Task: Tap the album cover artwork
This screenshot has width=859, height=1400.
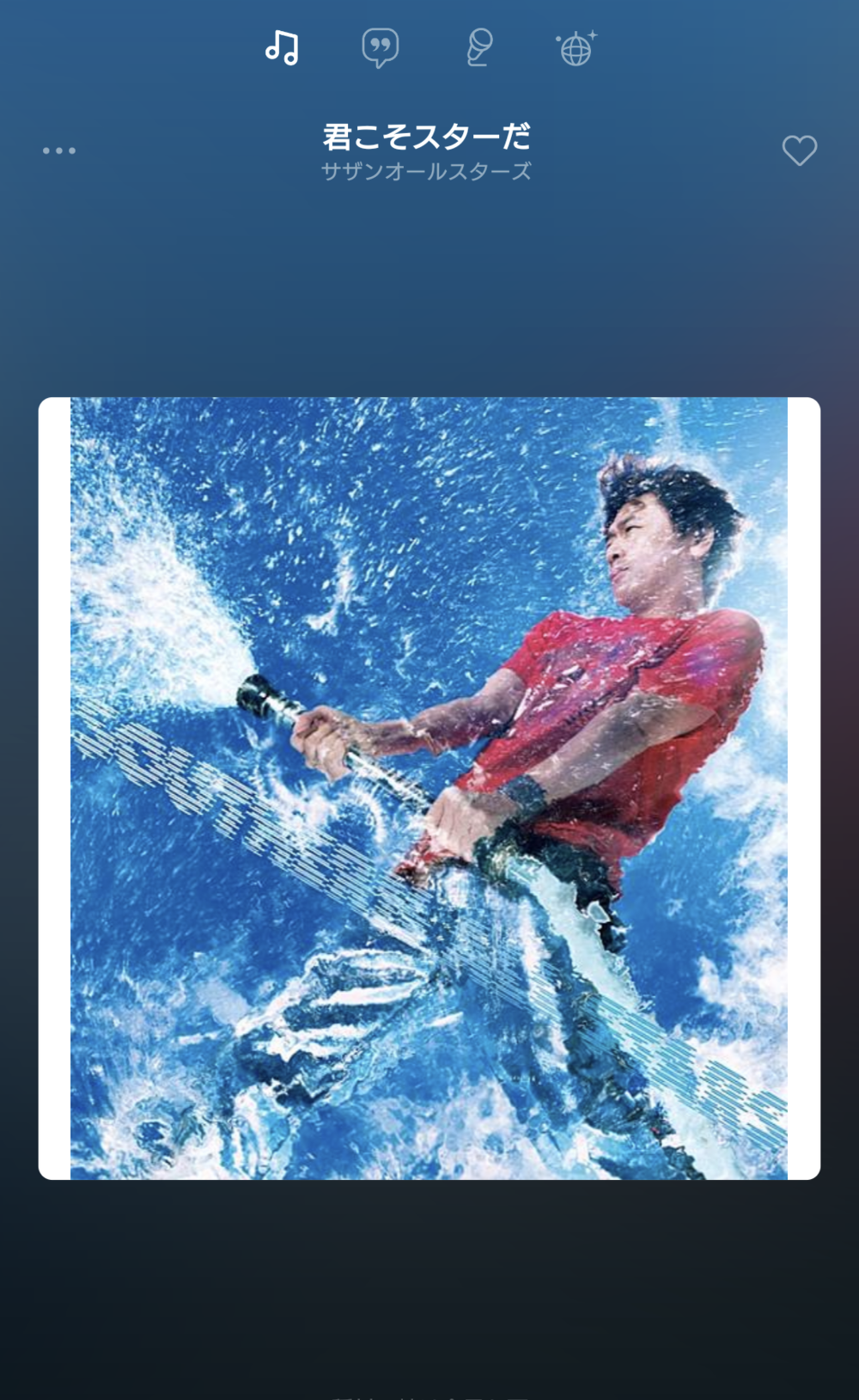Action: click(429, 788)
